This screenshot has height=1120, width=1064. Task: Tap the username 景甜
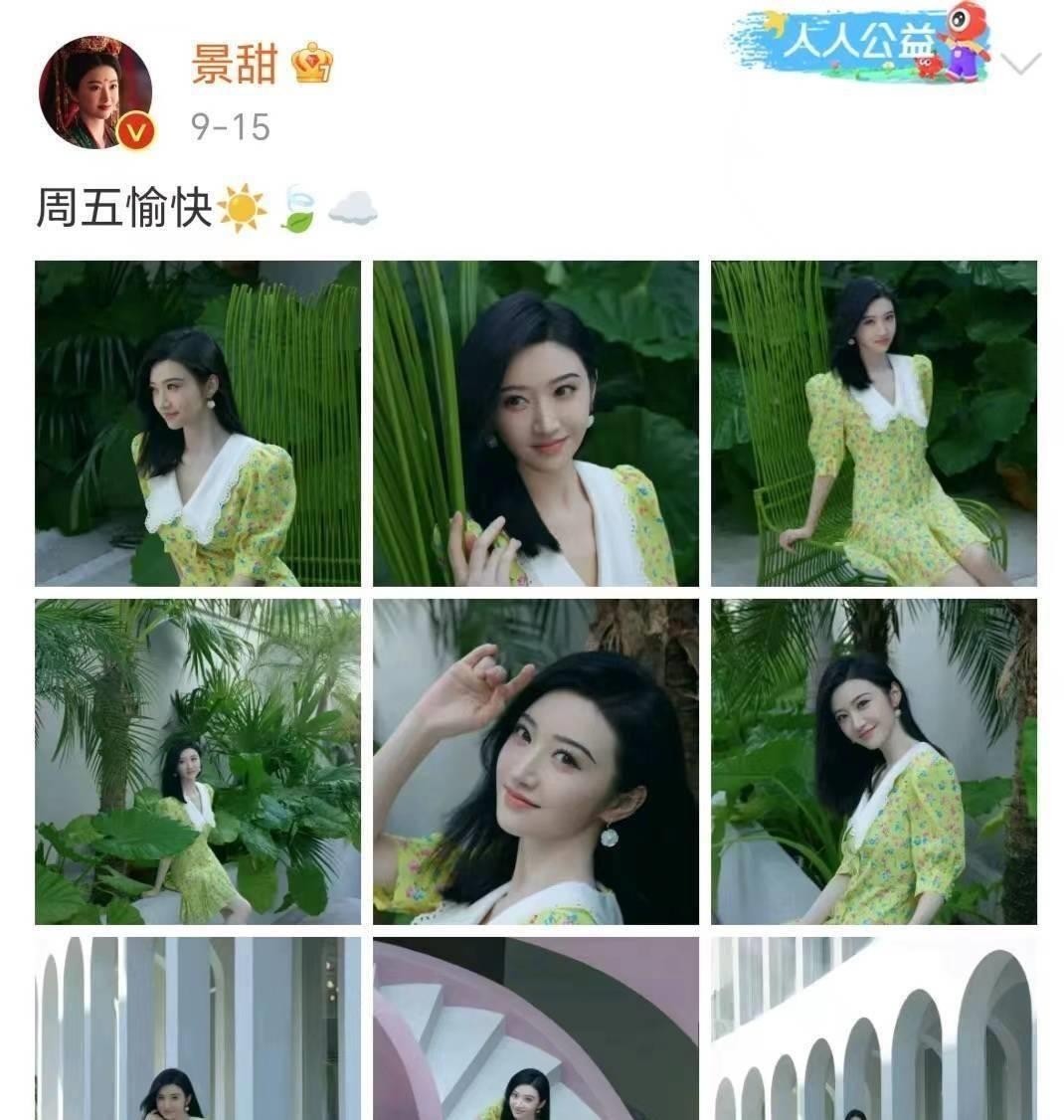click(x=235, y=66)
